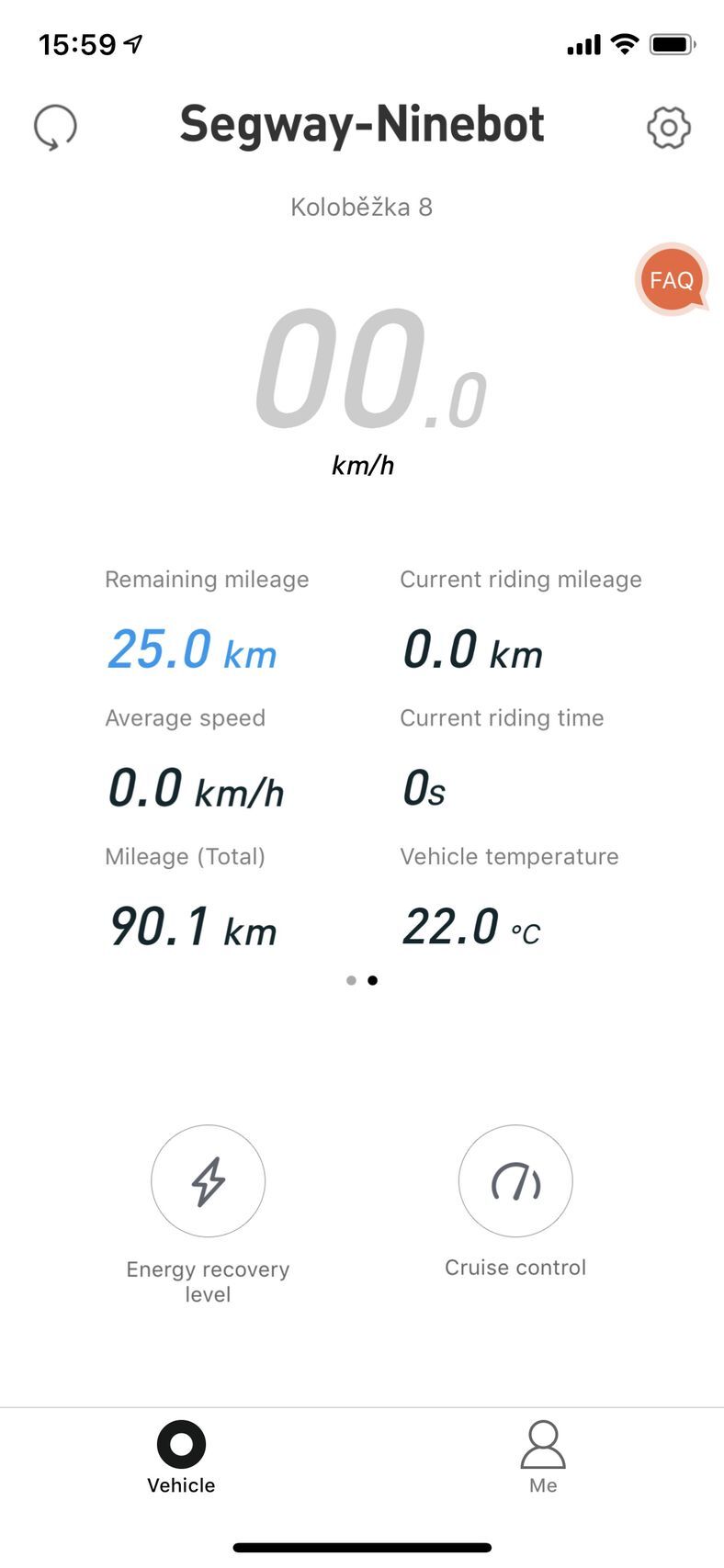Tap the Vehicle temperature reading
Viewport: 724px width, 1568px height.
click(471, 929)
